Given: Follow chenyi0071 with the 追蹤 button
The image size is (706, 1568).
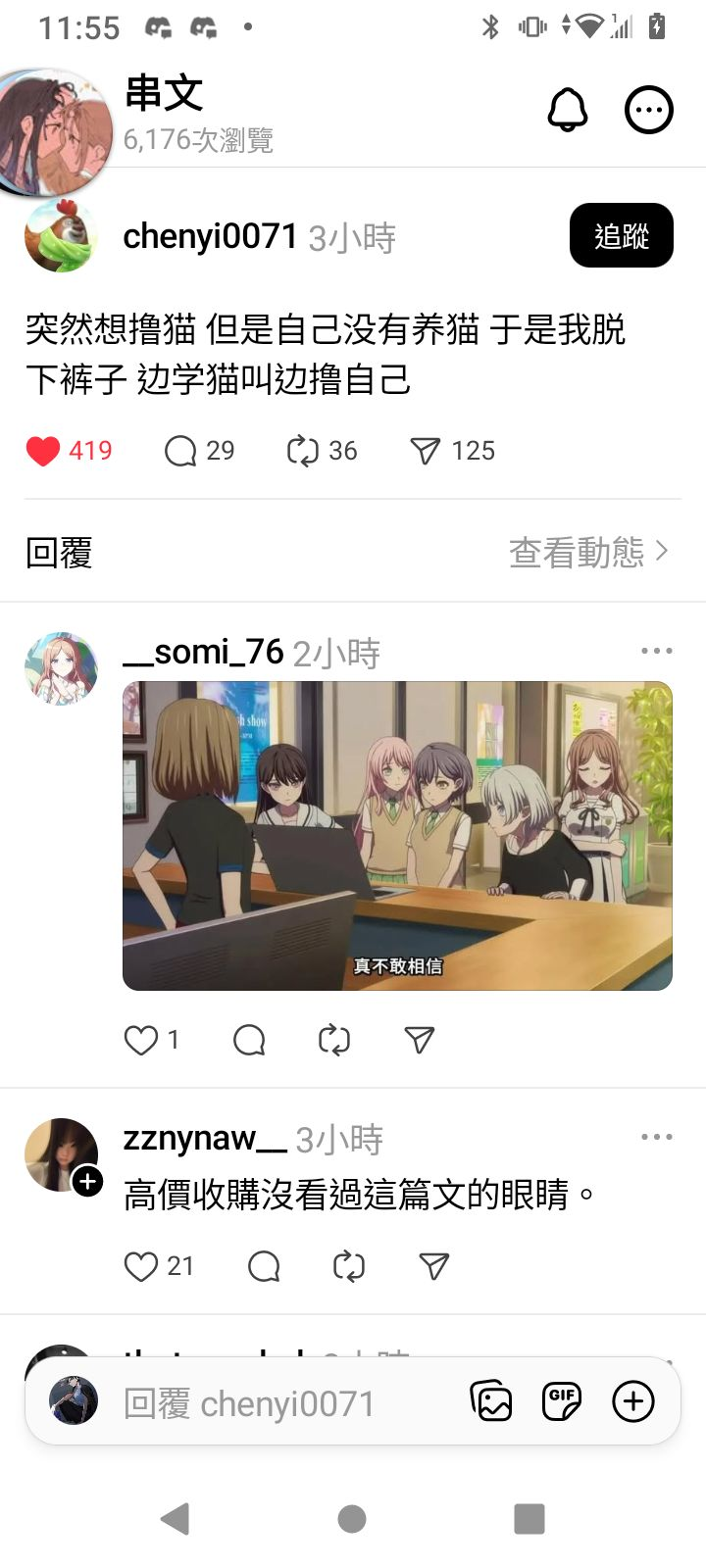Looking at the screenshot, I should tap(621, 235).
